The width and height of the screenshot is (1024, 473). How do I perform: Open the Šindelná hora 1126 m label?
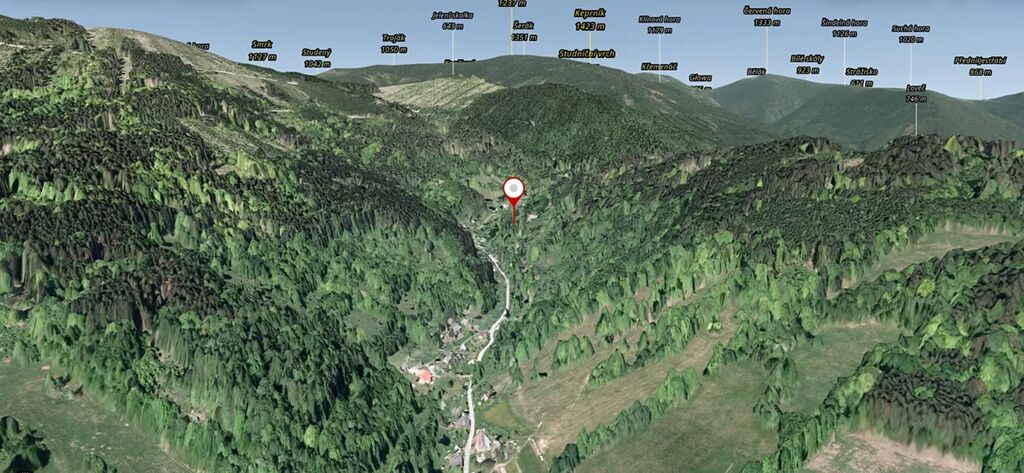click(x=844, y=28)
